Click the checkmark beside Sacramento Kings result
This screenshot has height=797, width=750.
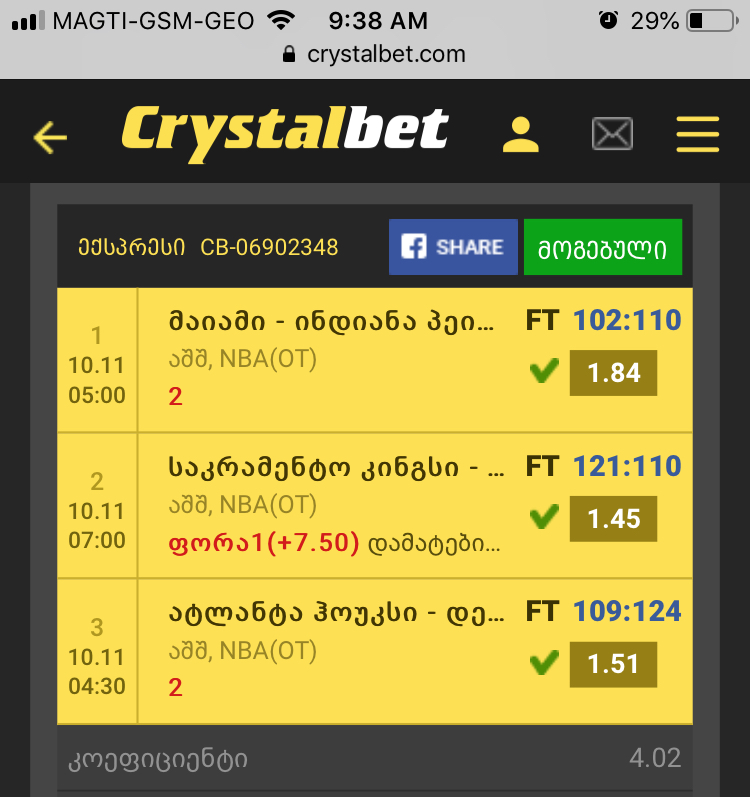(543, 518)
